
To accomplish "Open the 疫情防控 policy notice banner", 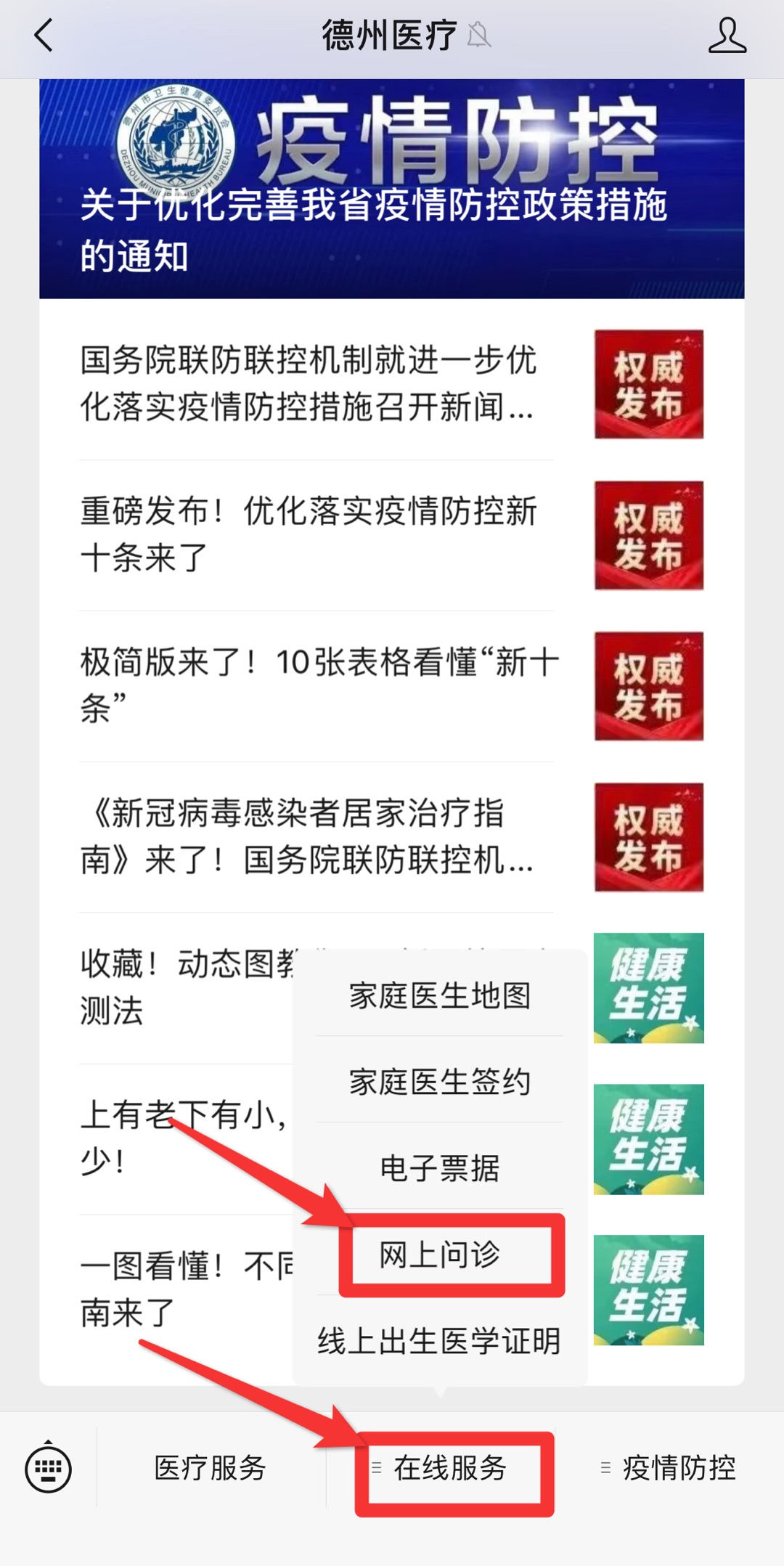I will tap(392, 189).
